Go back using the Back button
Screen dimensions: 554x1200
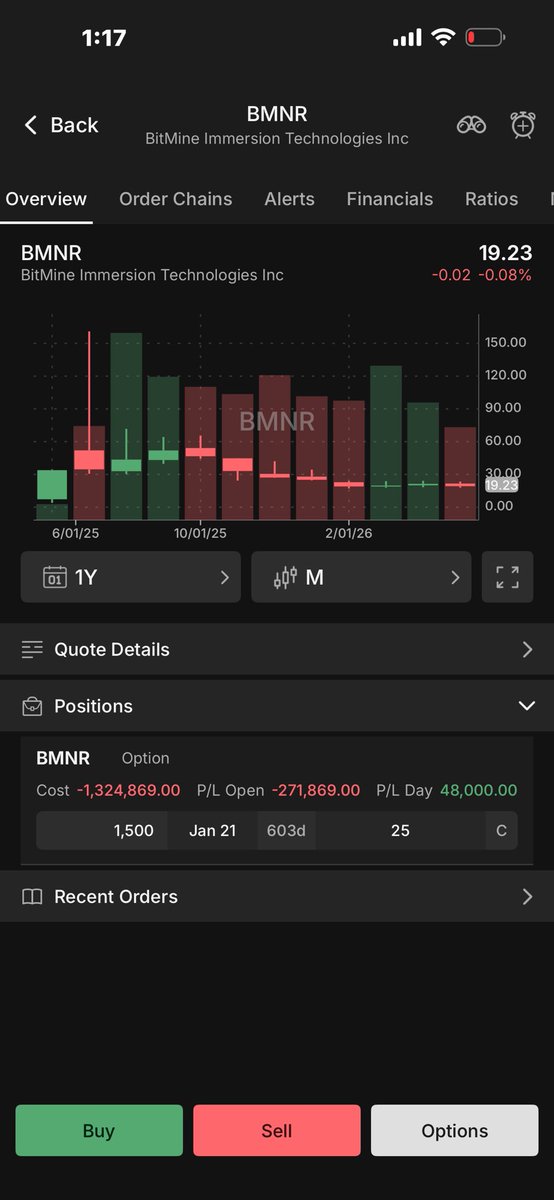click(x=61, y=125)
